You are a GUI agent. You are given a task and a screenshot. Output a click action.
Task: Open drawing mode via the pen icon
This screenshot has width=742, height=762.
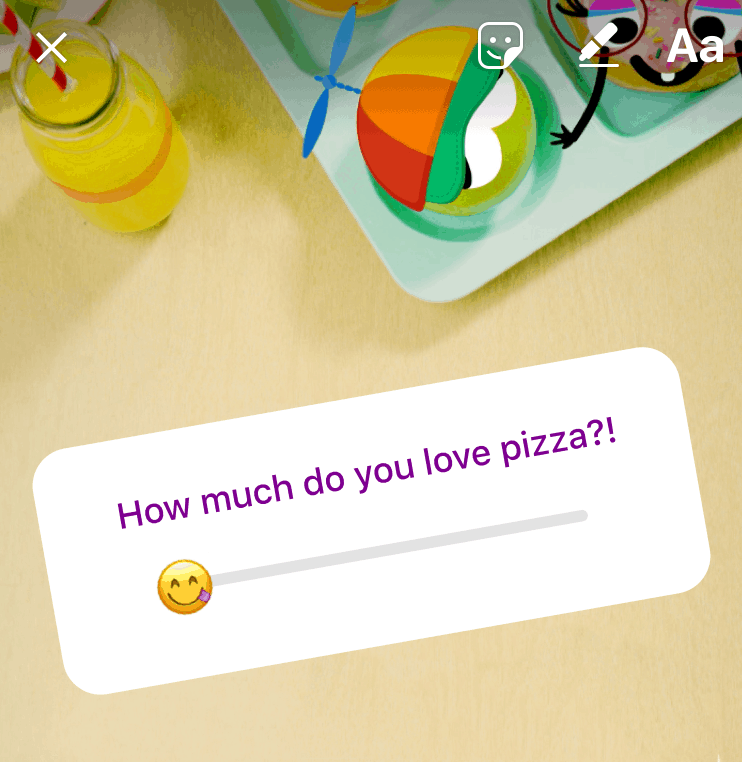click(600, 45)
